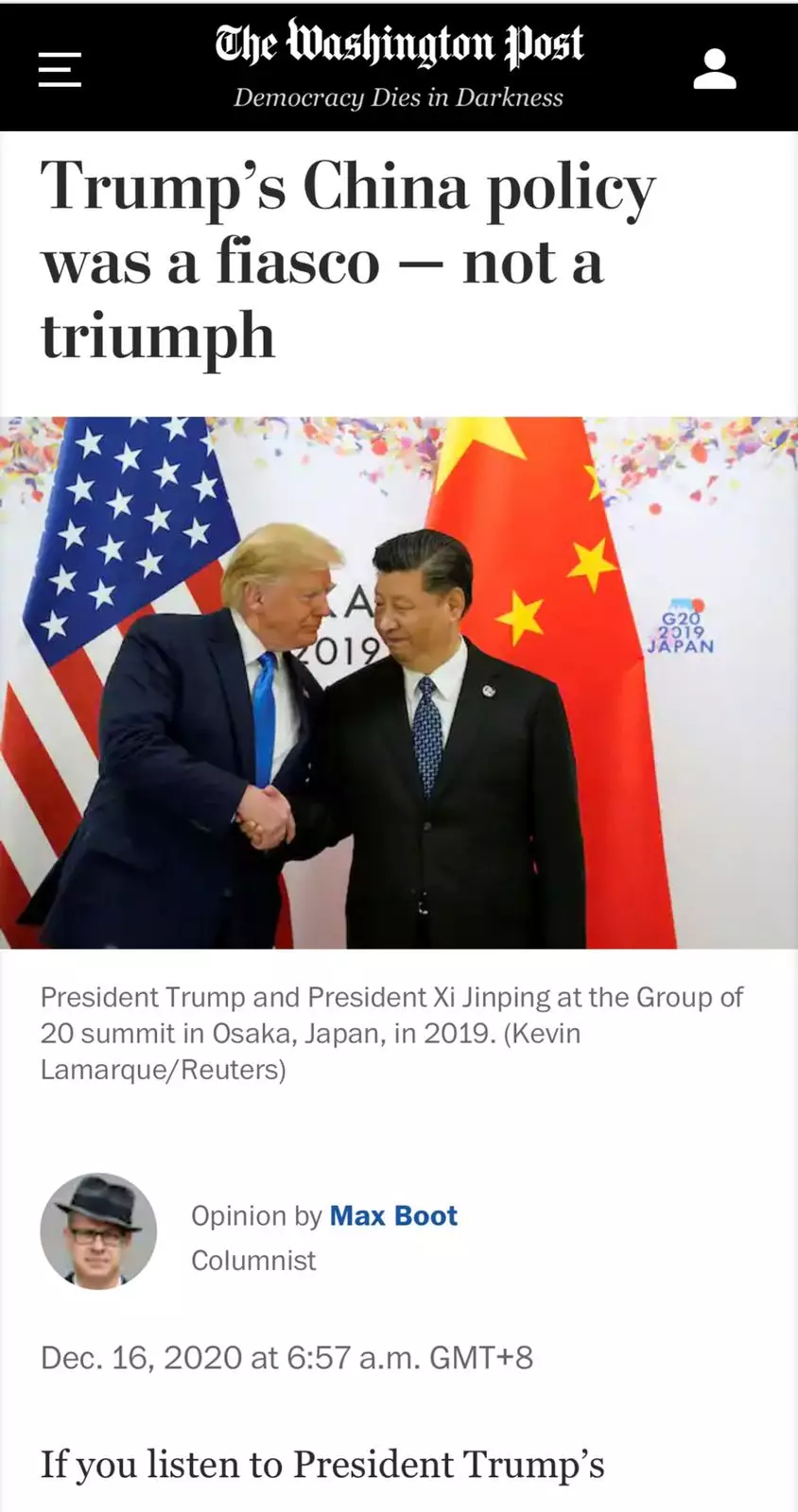Open Max Boot's author page
Screen dimensions: 798x1512
(x=393, y=1215)
